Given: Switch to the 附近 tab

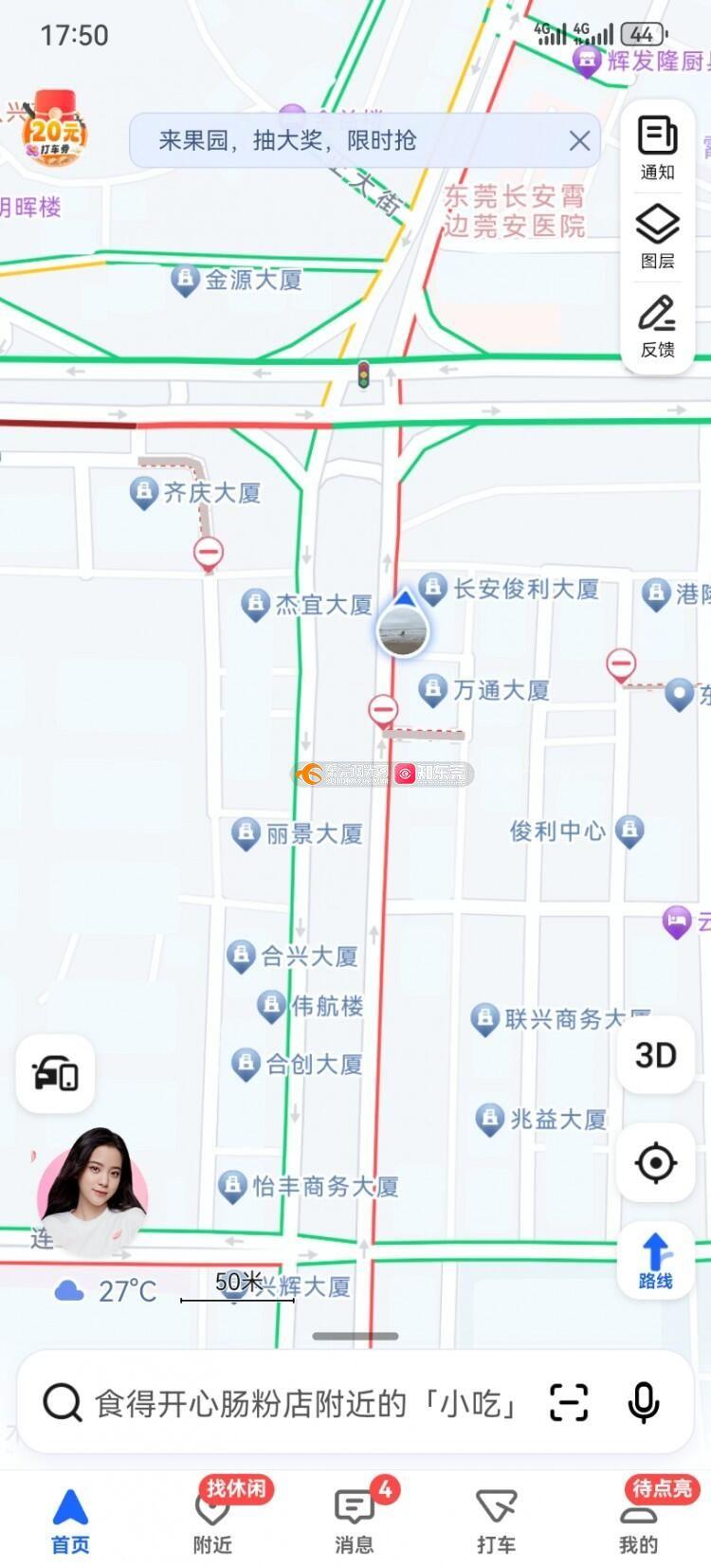Looking at the screenshot, I should click(x=212, y=1519).
